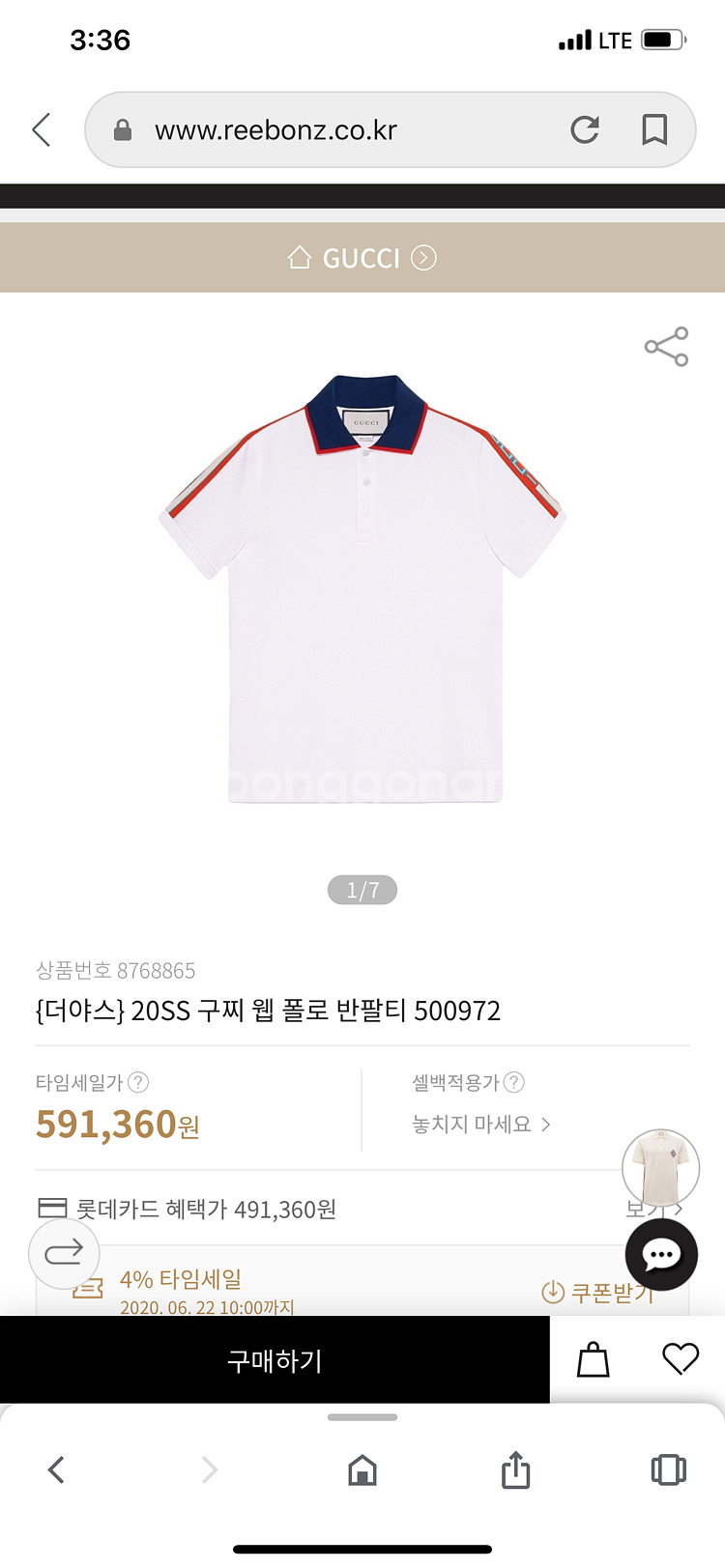Show info for 타임세일가 question mark
This screenshot has width=725, height=1568.
click(x=138, y=1082)
